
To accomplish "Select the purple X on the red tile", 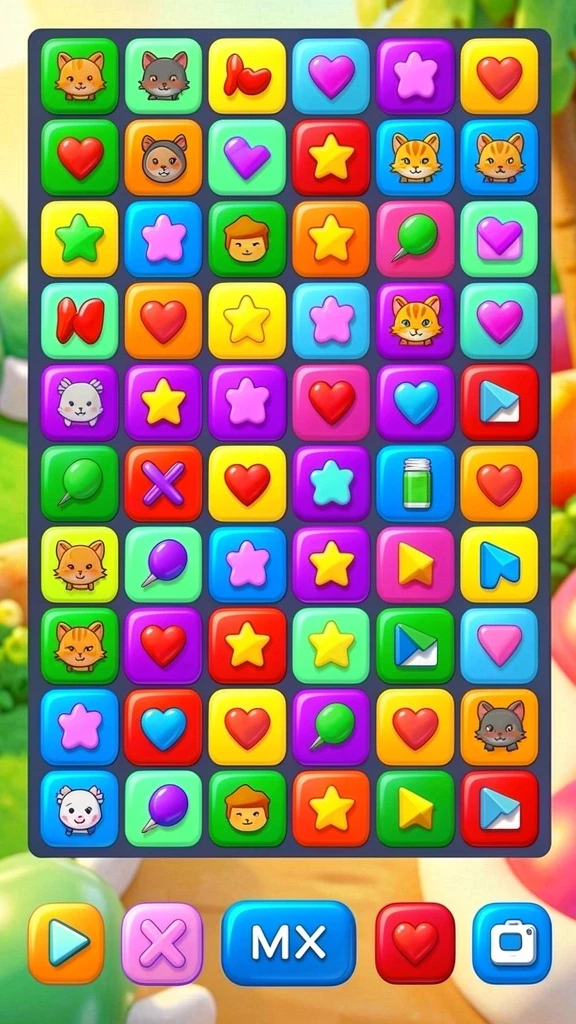I will click(x=163, y=484).
